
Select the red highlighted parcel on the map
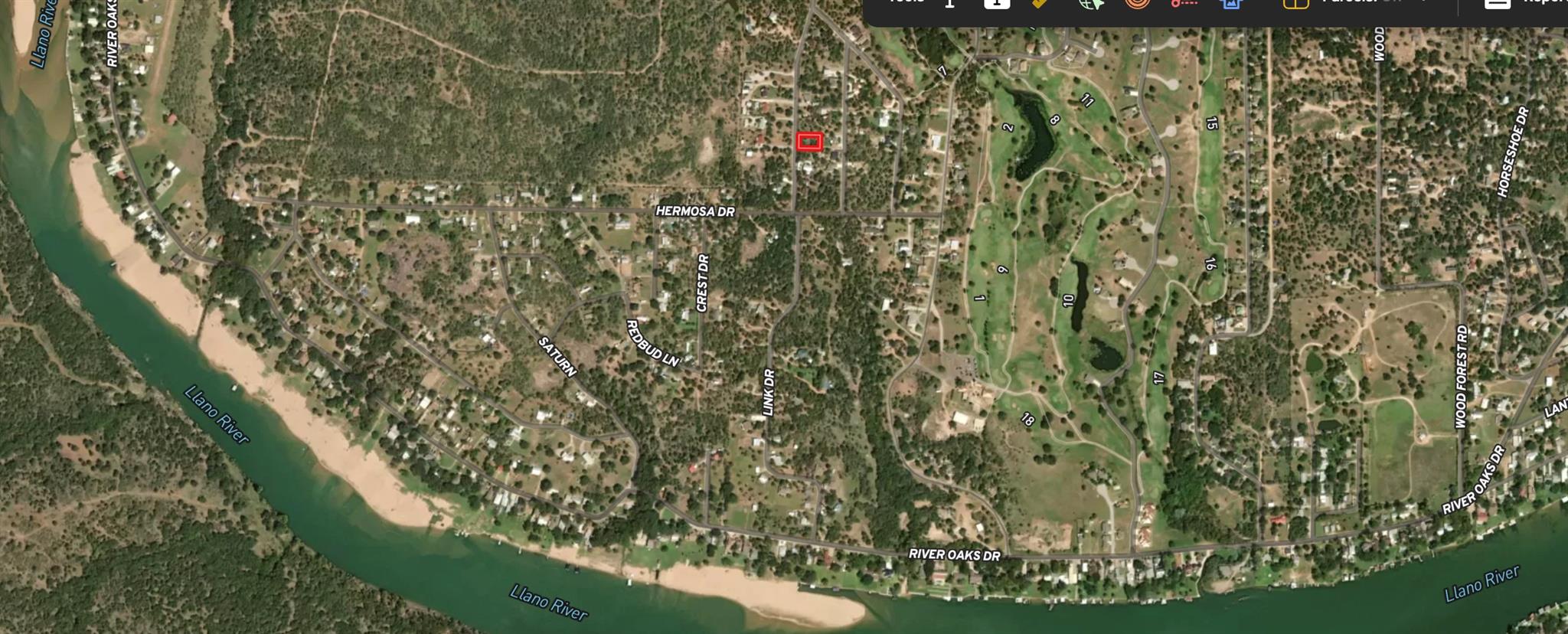pos(809,142)
